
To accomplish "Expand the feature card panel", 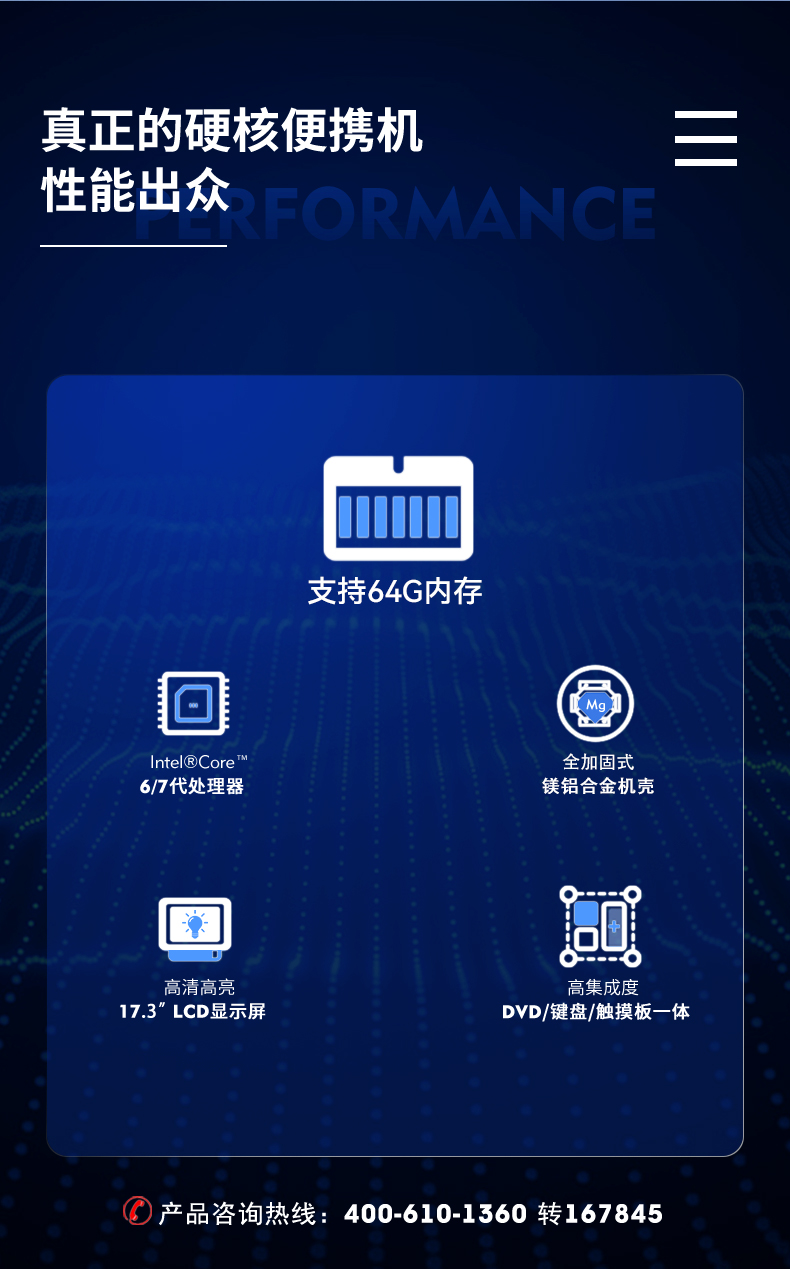I will (395, 760).
